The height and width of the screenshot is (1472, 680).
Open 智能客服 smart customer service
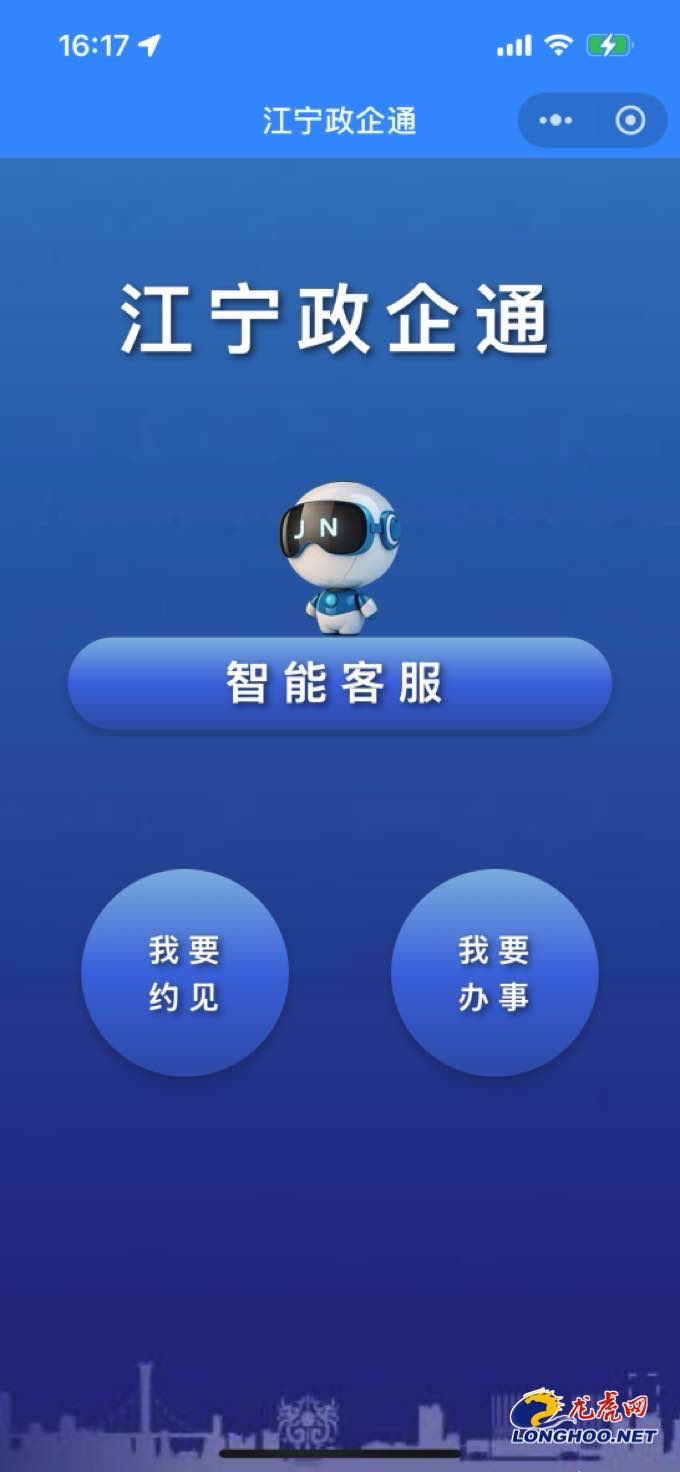339,684
